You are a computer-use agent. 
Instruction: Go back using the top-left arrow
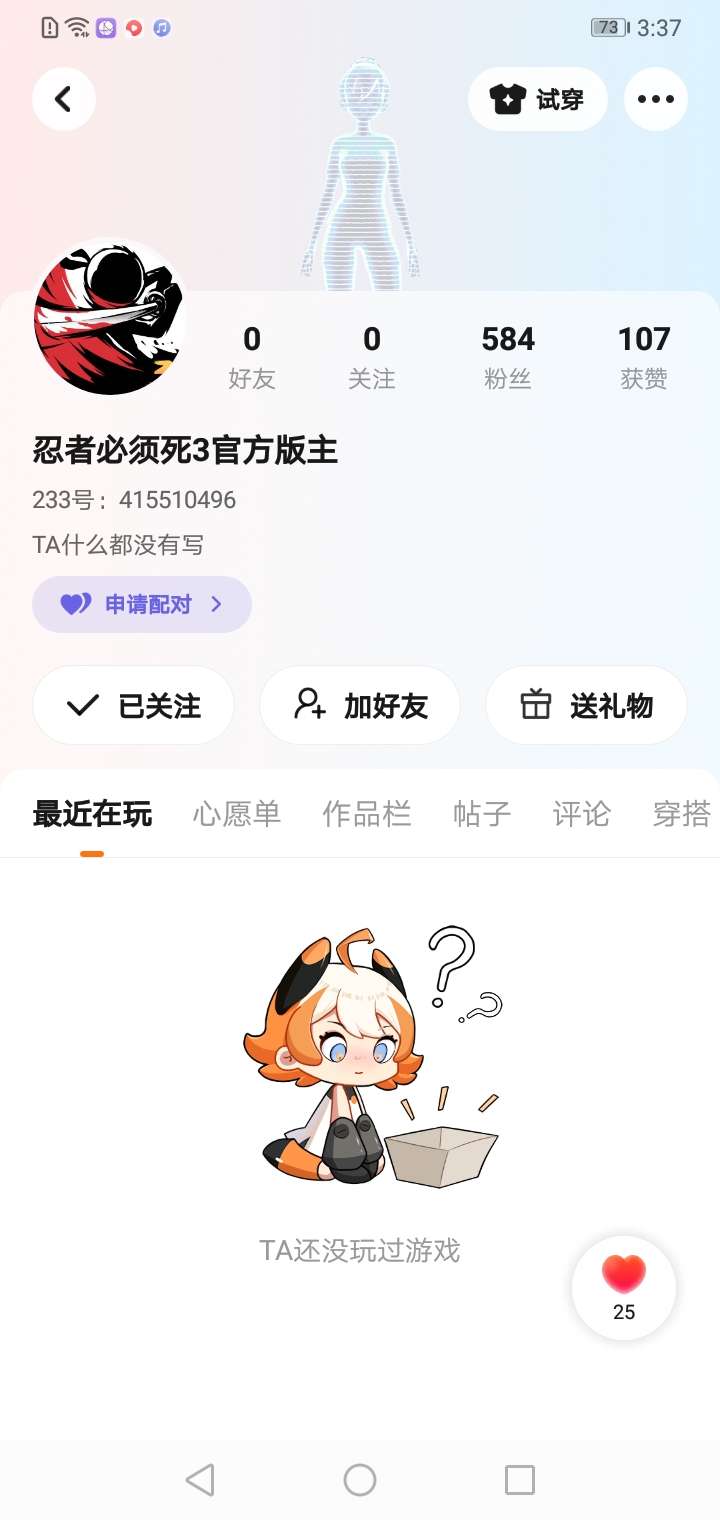pos(64,99)
